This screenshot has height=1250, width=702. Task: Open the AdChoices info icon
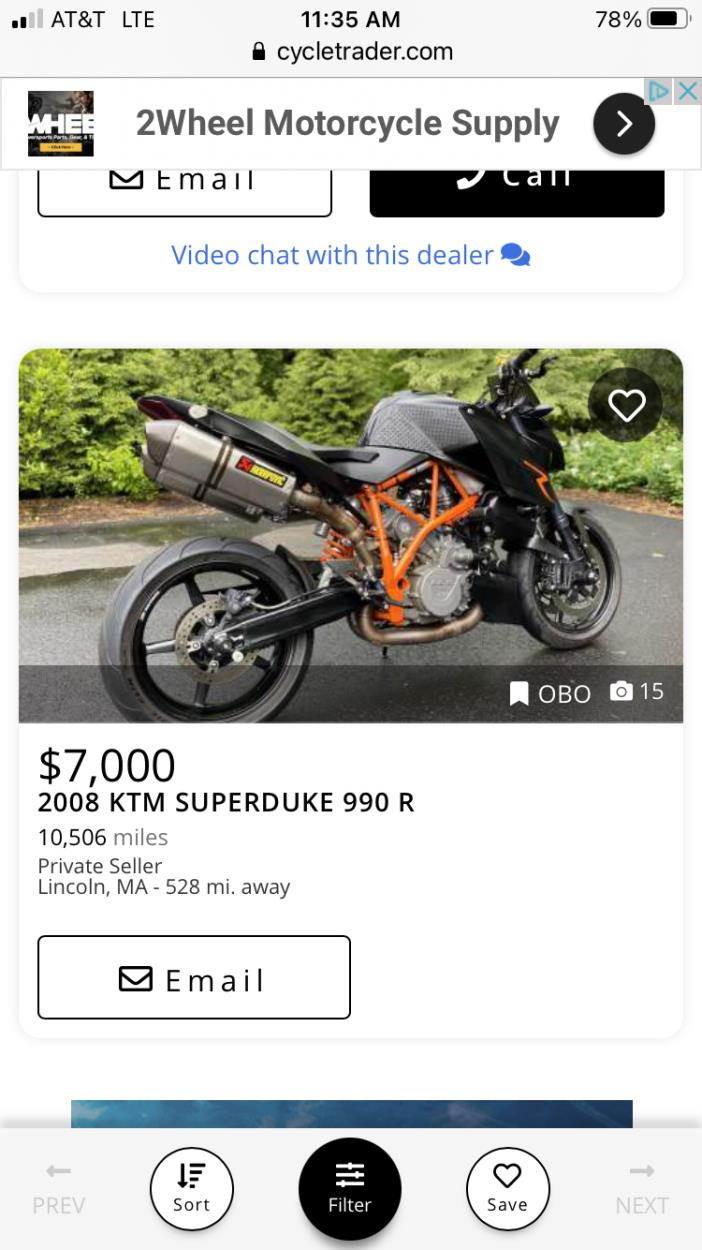[658, 92]
